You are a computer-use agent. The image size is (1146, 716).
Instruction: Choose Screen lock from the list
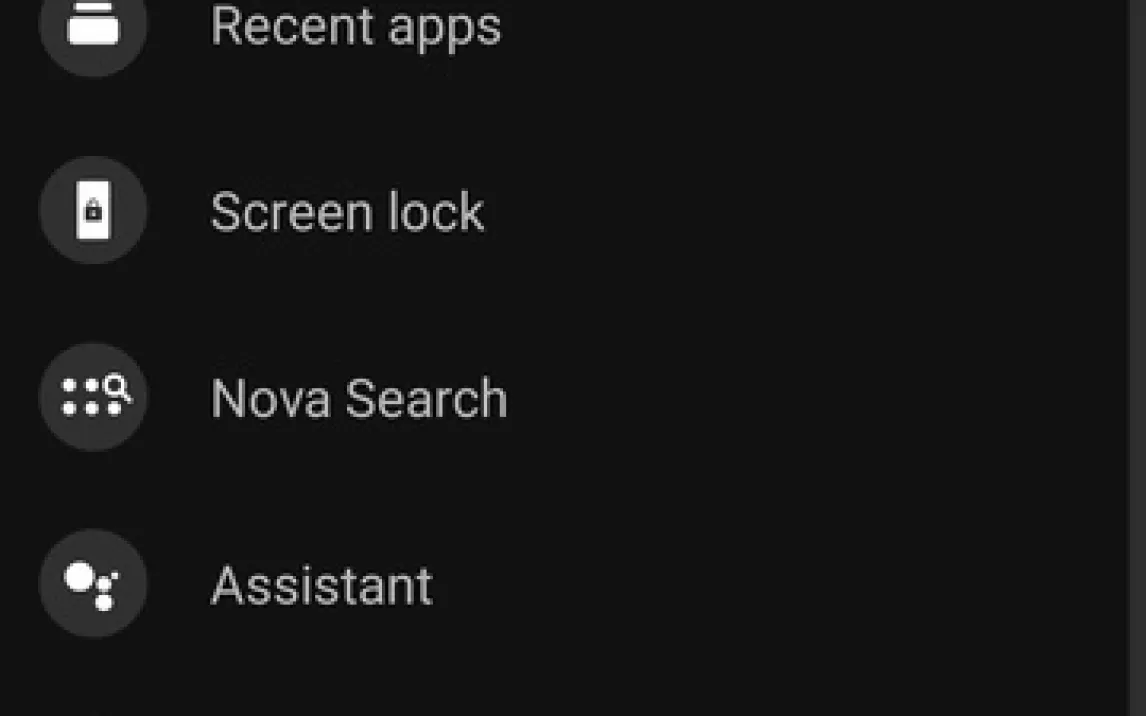(347, 212)
